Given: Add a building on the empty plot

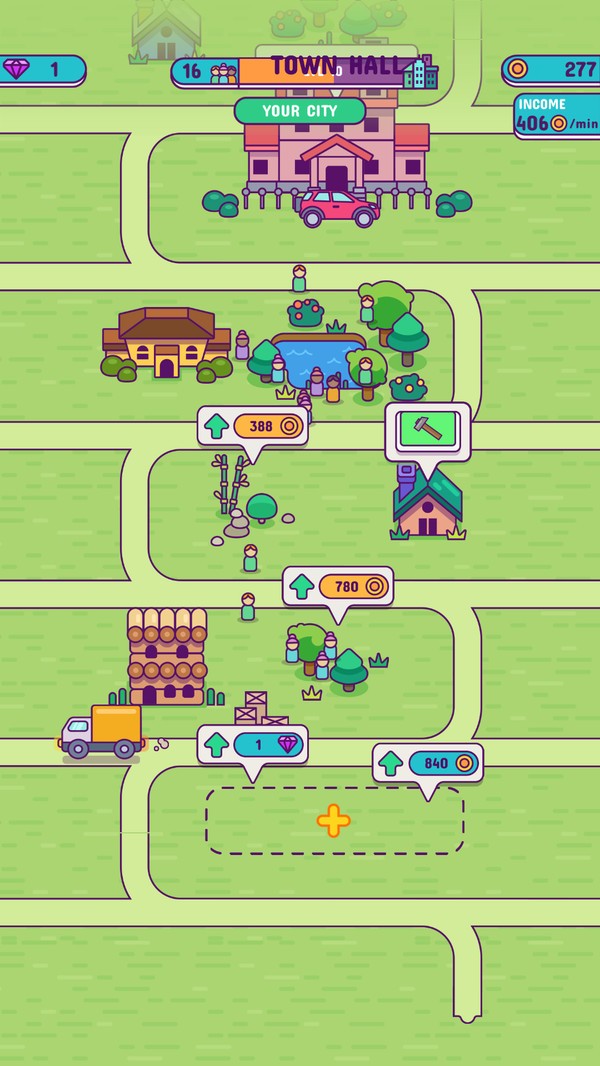Looking at the screenshot, I should [334, 821].
